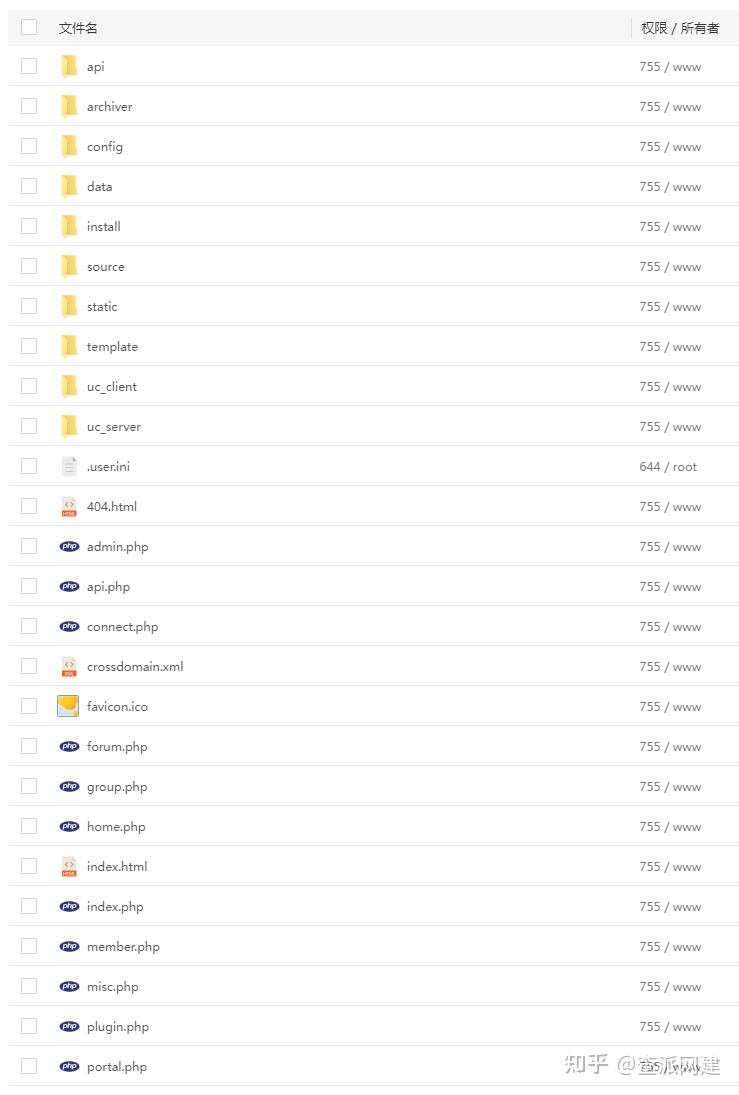739x1095 pixels.
Task: Select the 404.html checkbox
Action: tap(29, 506)
